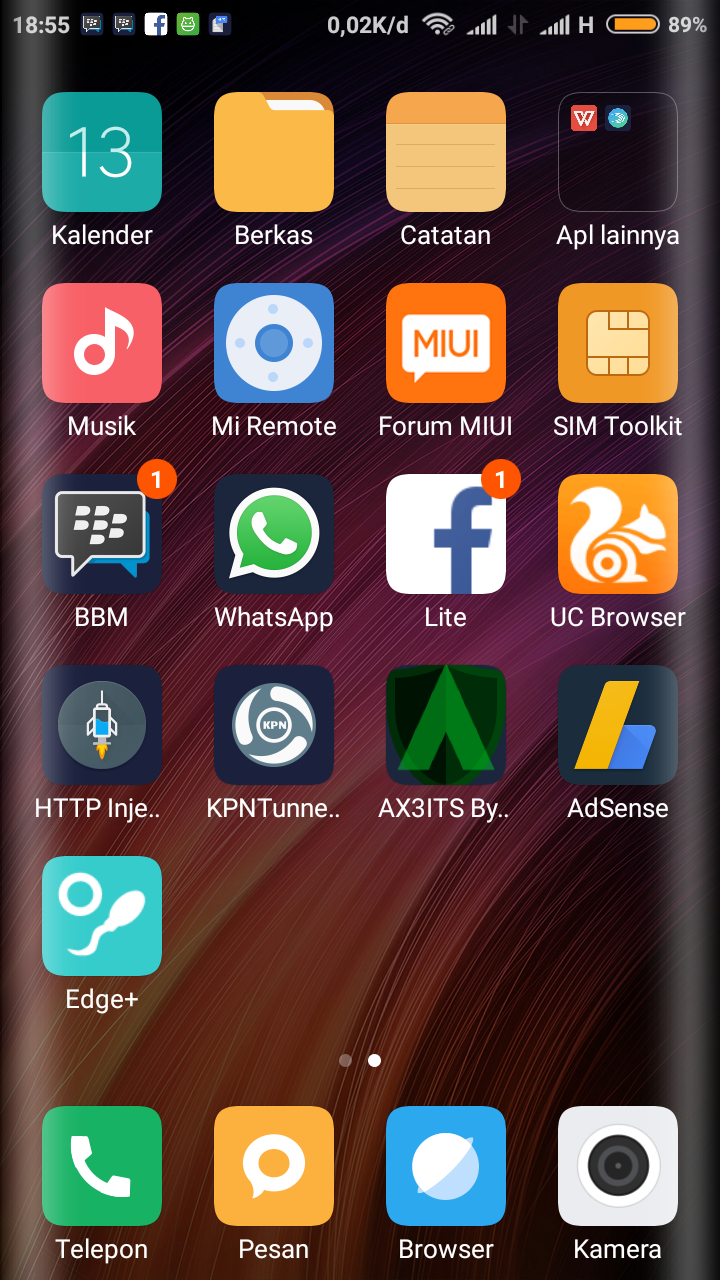
Task: Open the Musik app
Action: pyautogui.click(x=102, y=343)
